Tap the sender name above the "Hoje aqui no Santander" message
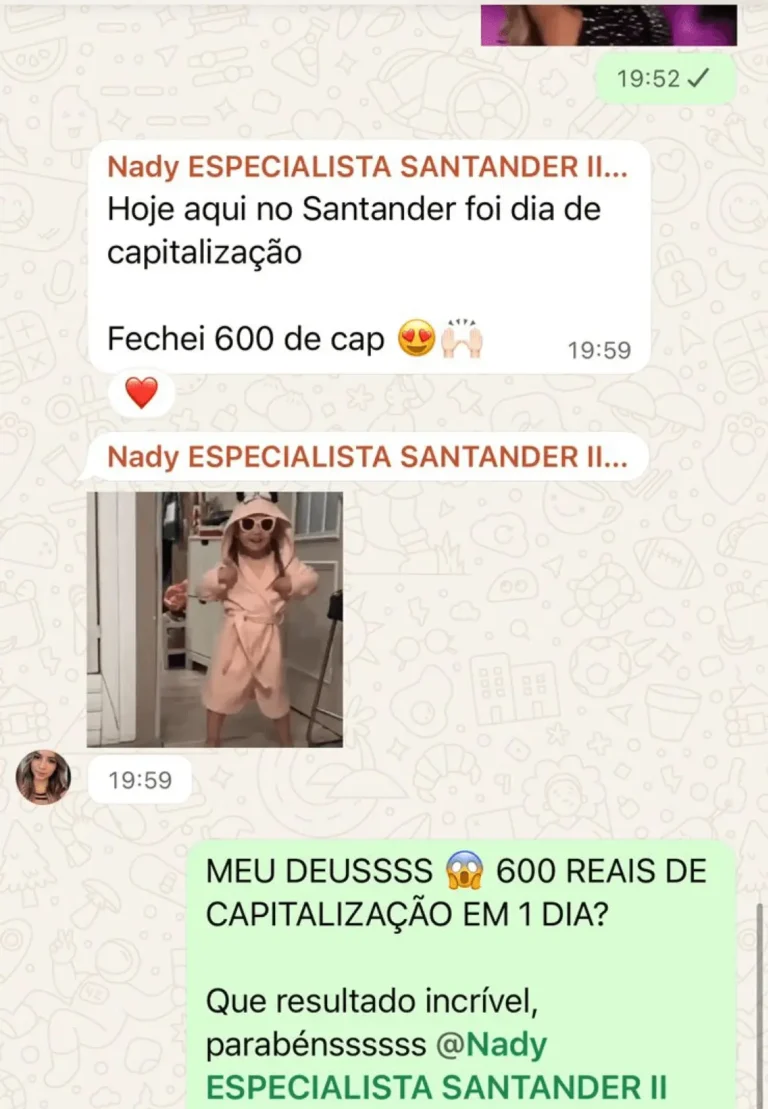The width and height of the screenshot is (768, 1109). pos(367,168)
